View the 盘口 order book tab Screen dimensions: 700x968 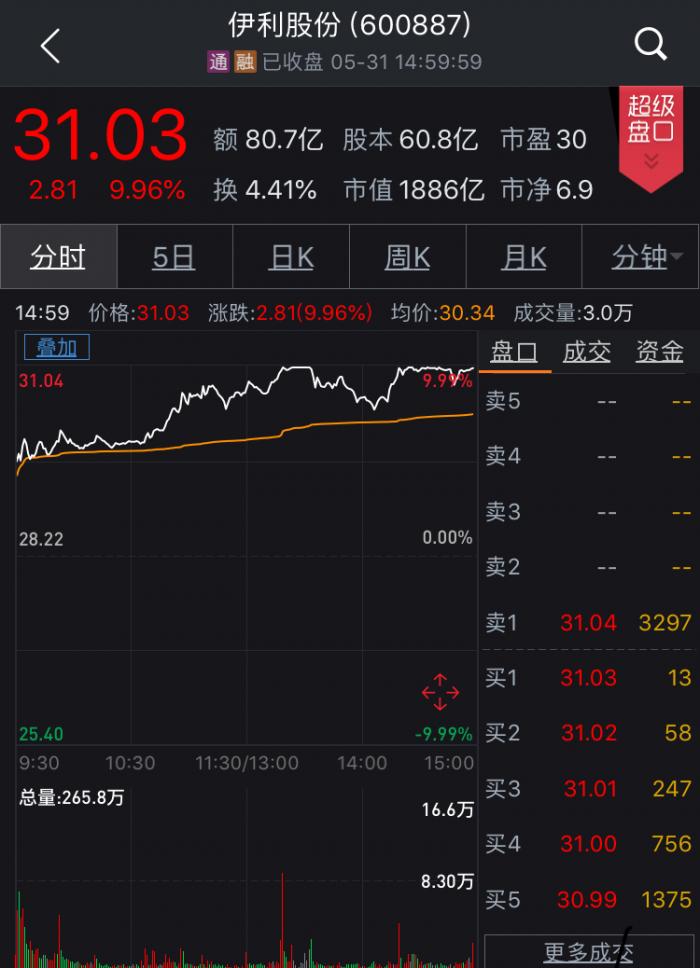[x=514, y=352]
